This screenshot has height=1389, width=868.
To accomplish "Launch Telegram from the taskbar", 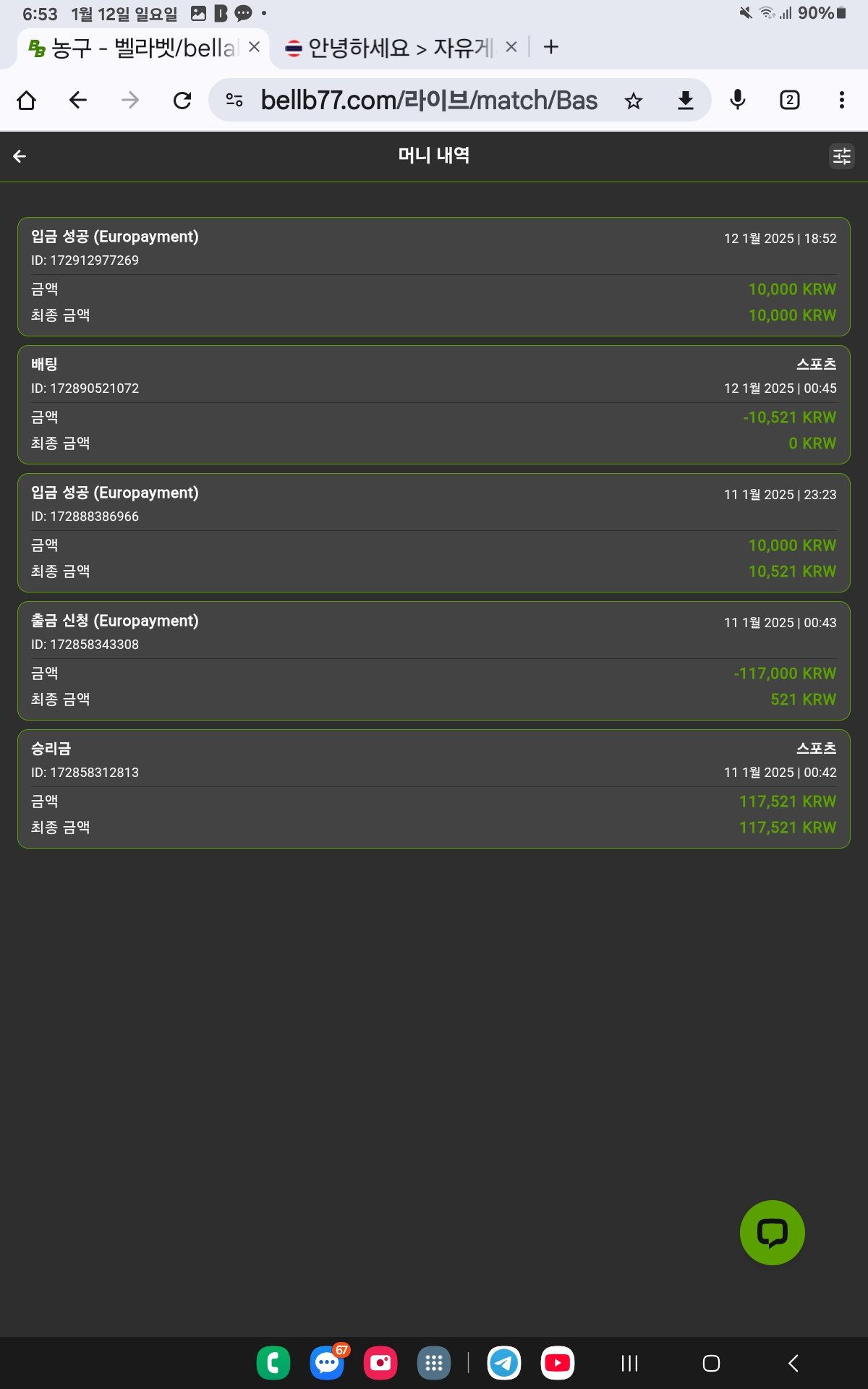I will point(503,1363).
